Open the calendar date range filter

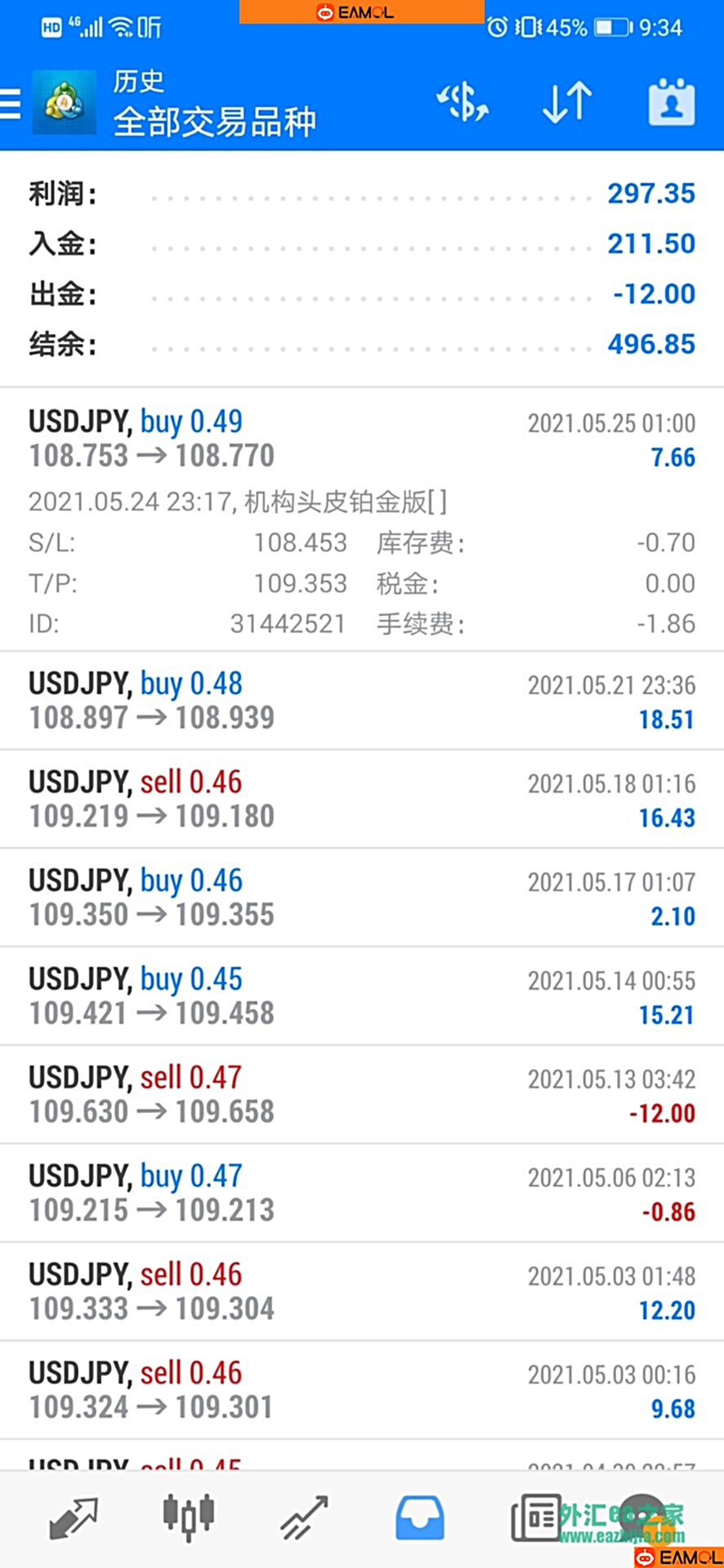coord(672,102)
